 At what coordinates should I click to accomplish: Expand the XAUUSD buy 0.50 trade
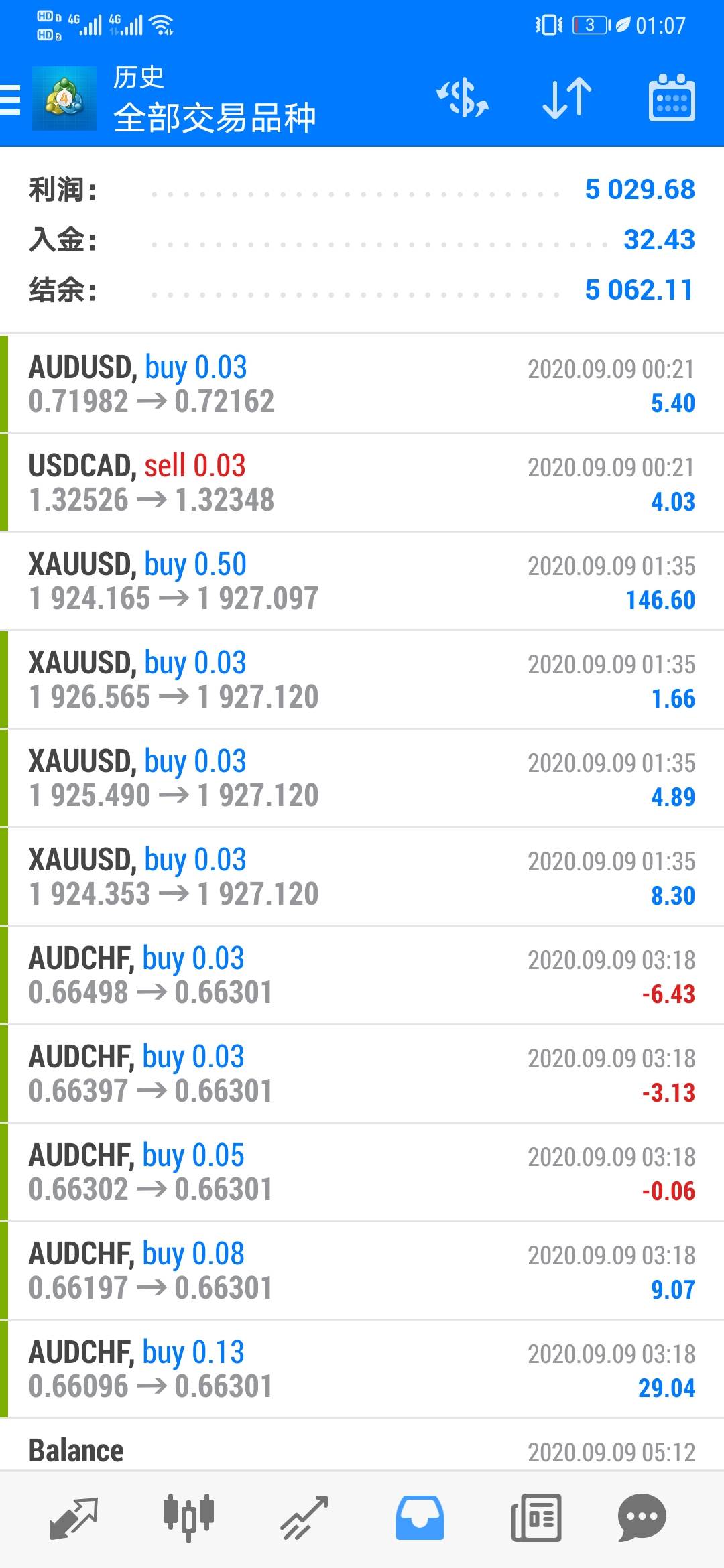pyautogui.click(x=362, y=581)
